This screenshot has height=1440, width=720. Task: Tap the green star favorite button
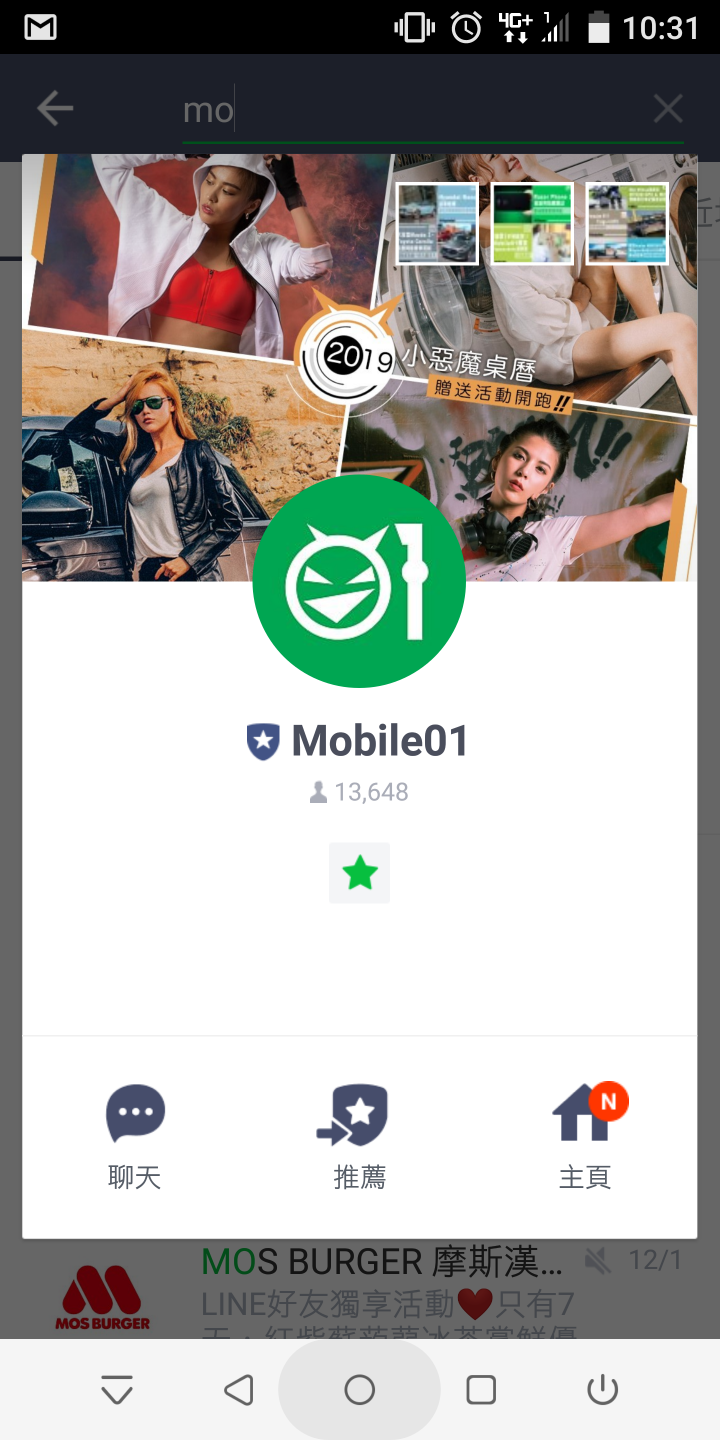coord(359,873)
